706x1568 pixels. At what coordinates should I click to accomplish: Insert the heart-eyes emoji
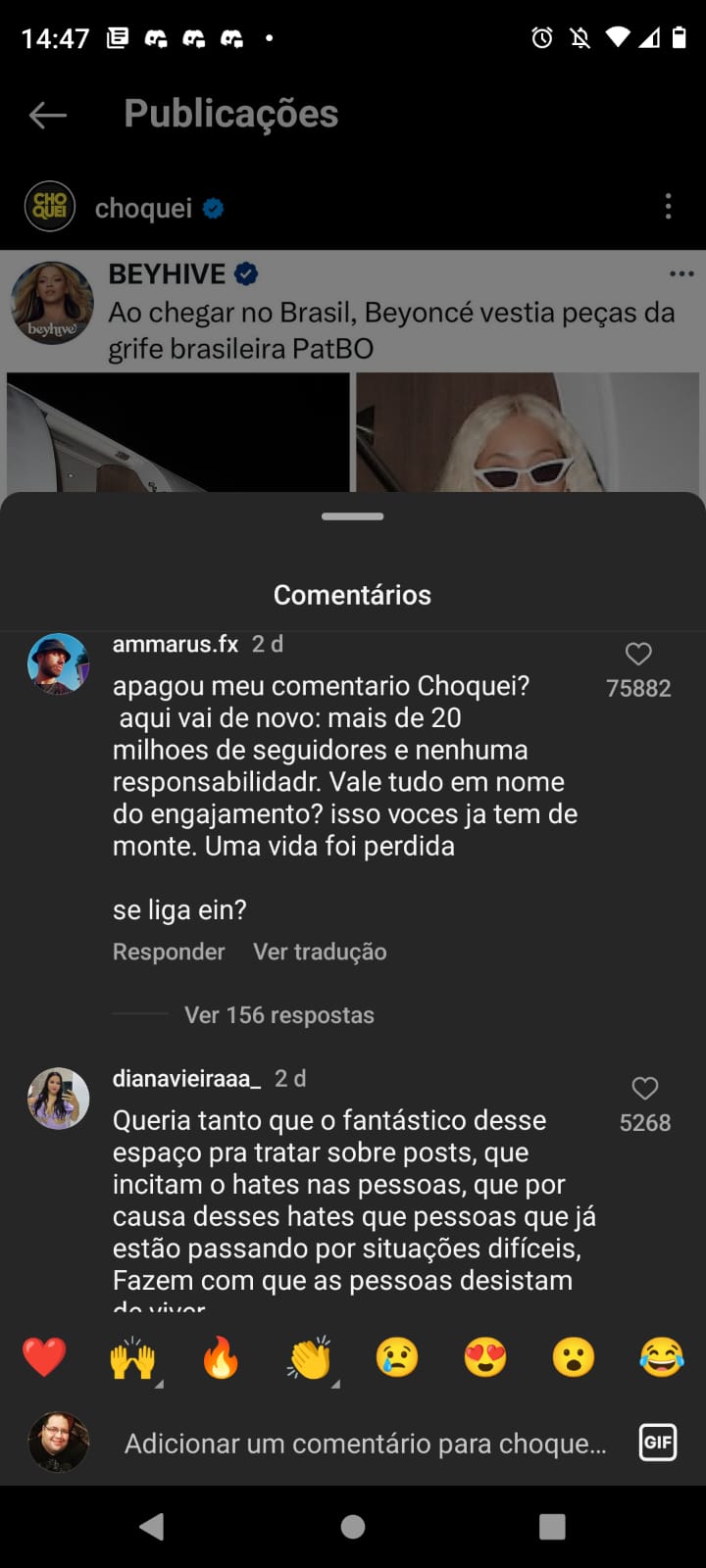485,1357
